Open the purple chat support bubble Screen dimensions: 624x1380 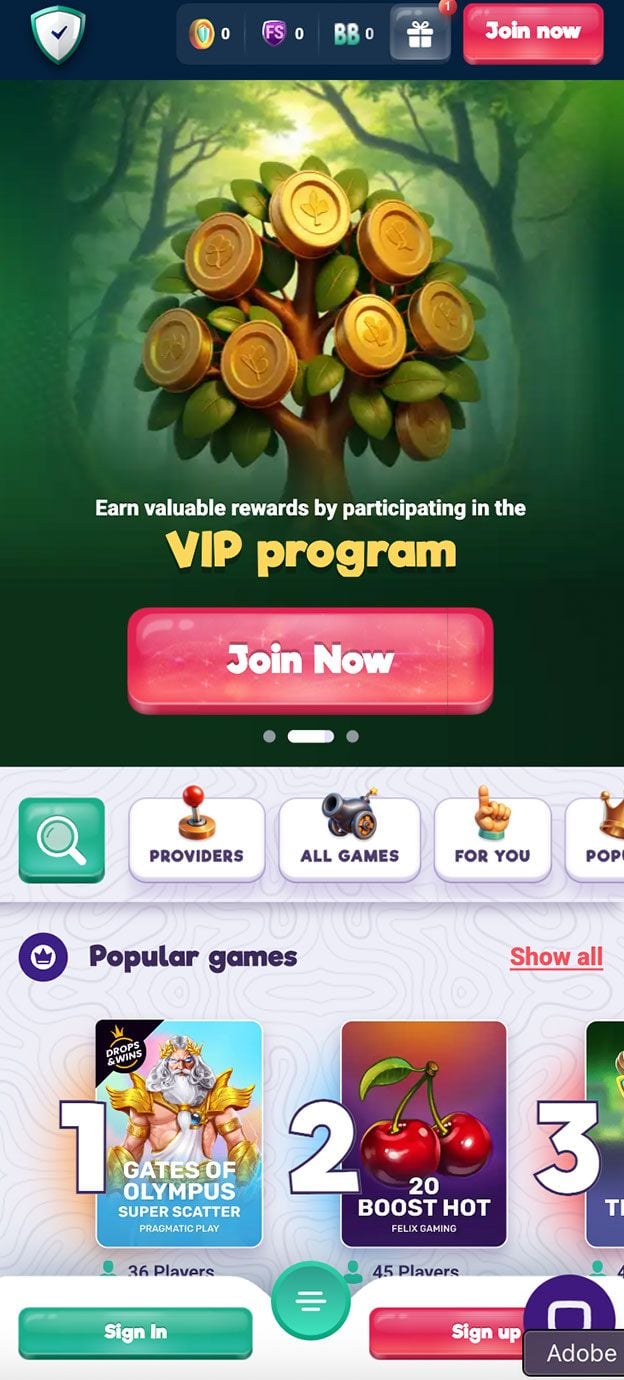point(570,1310)
